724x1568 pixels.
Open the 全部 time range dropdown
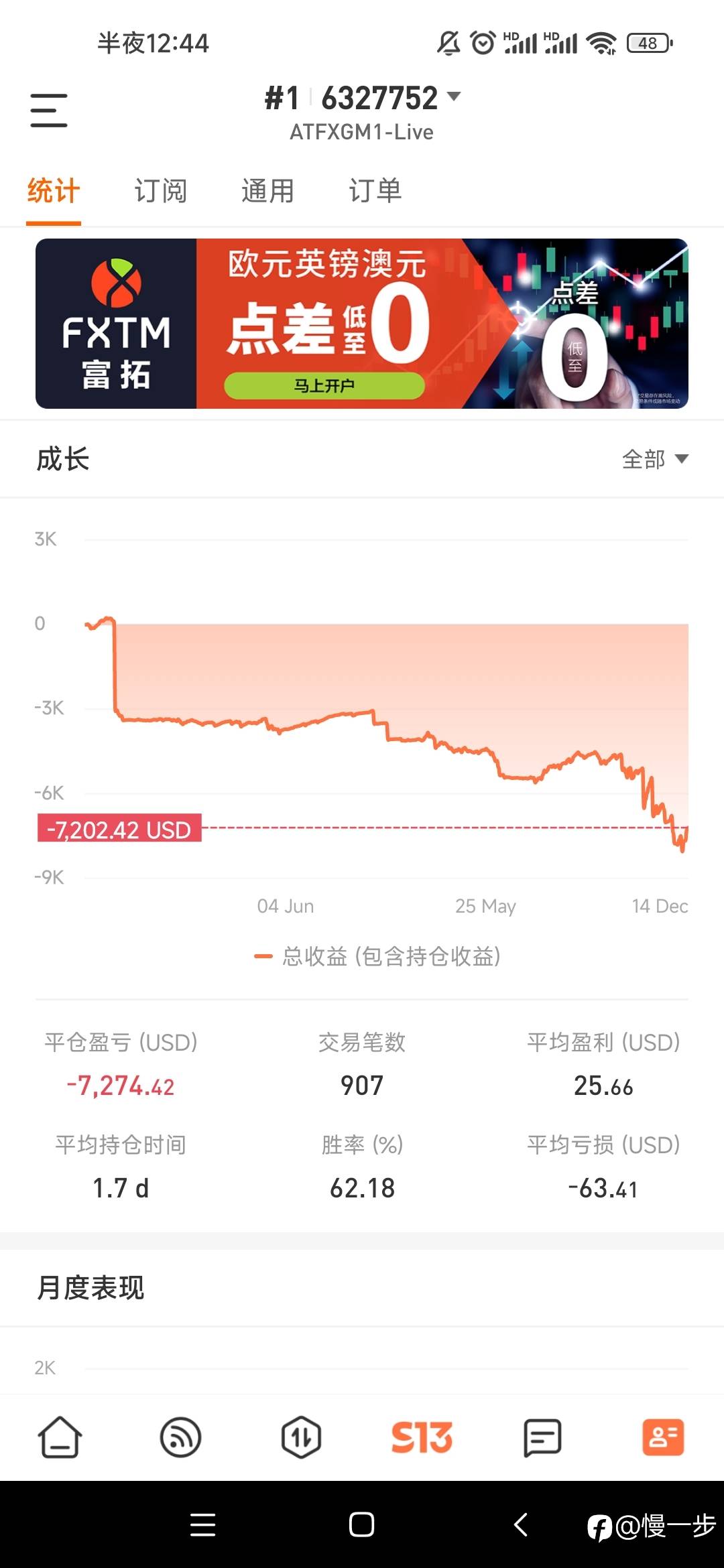click(655, 459)
